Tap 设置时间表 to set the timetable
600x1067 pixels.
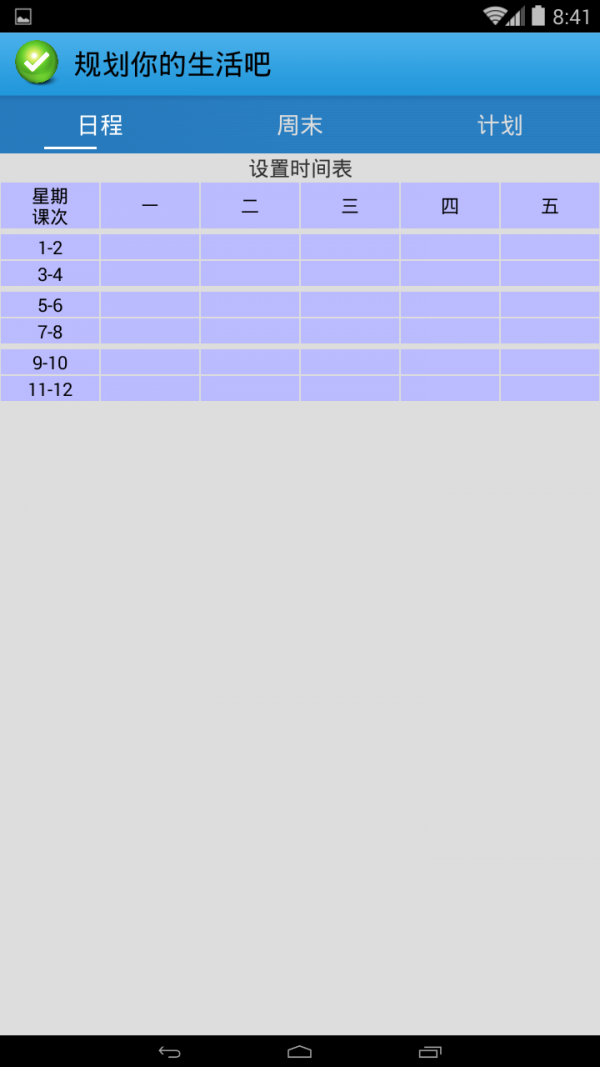coord(300,169)
